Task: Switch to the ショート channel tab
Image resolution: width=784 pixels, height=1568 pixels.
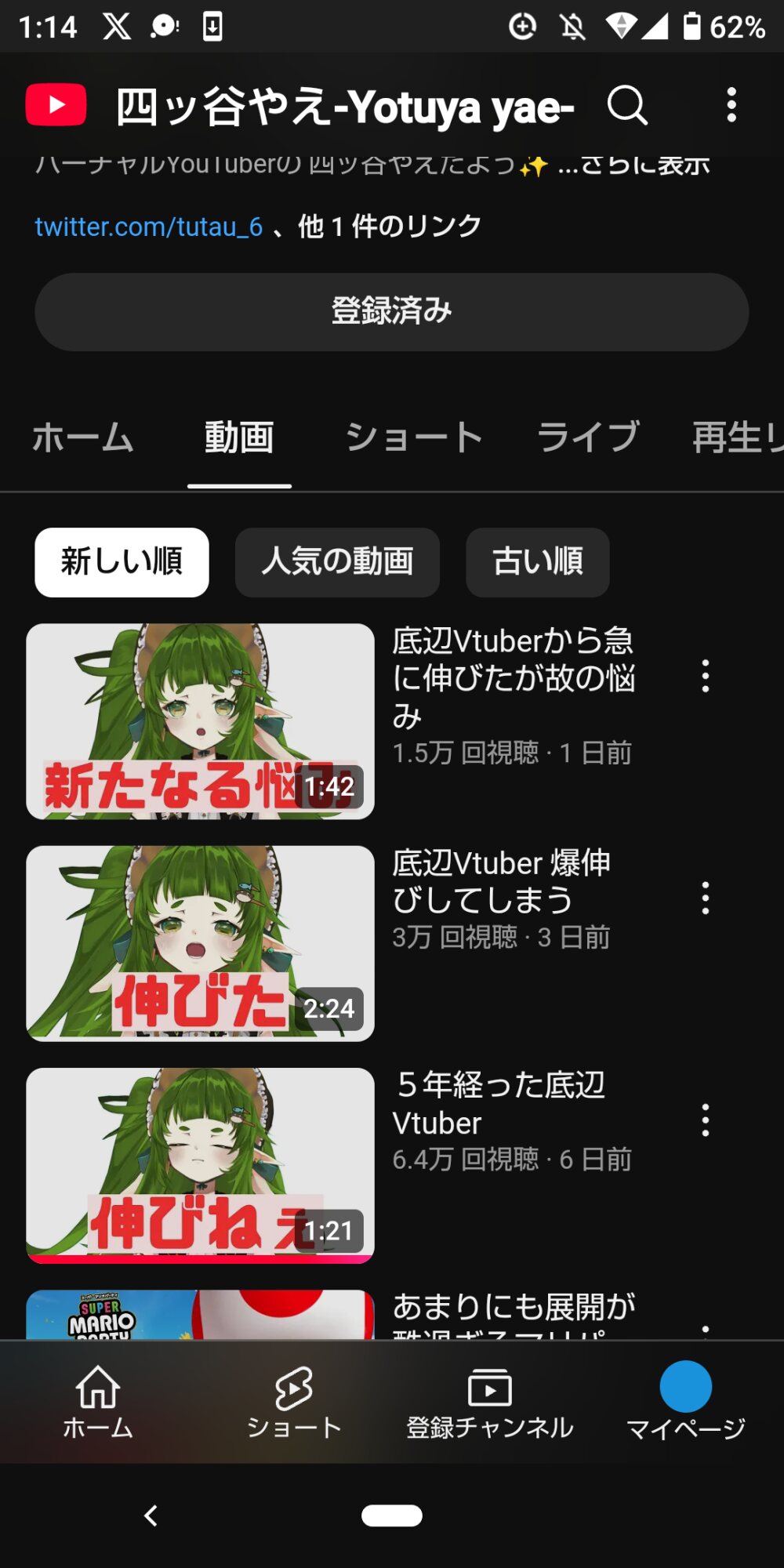Action: (x=414, y=437)
